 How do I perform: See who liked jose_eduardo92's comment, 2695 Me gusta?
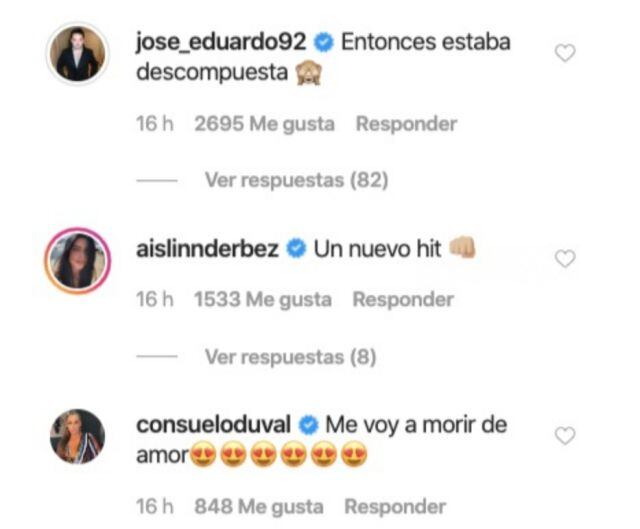pyautogui.click(x=265, y=124)
